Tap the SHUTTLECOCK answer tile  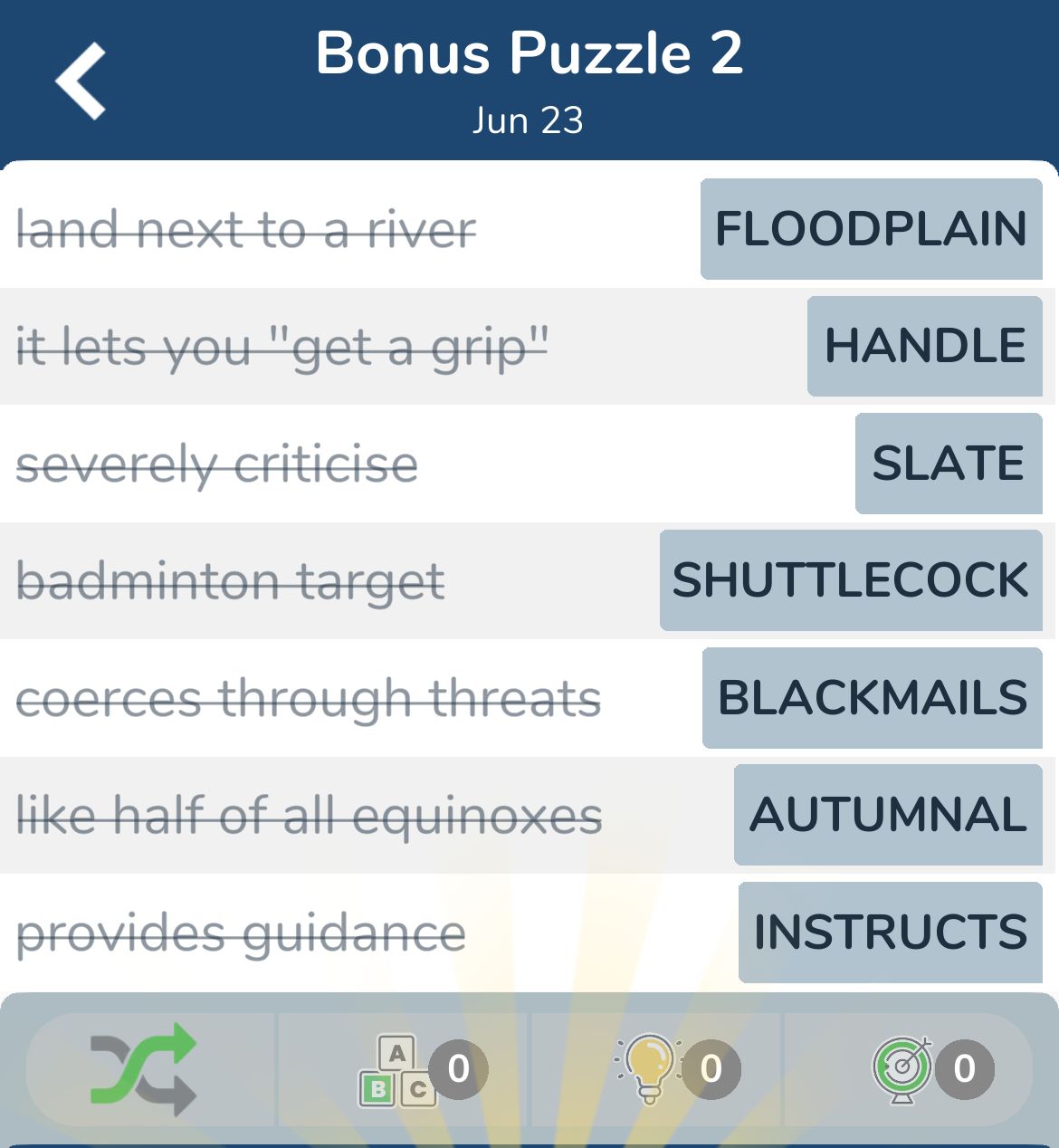tap(850, 580)
